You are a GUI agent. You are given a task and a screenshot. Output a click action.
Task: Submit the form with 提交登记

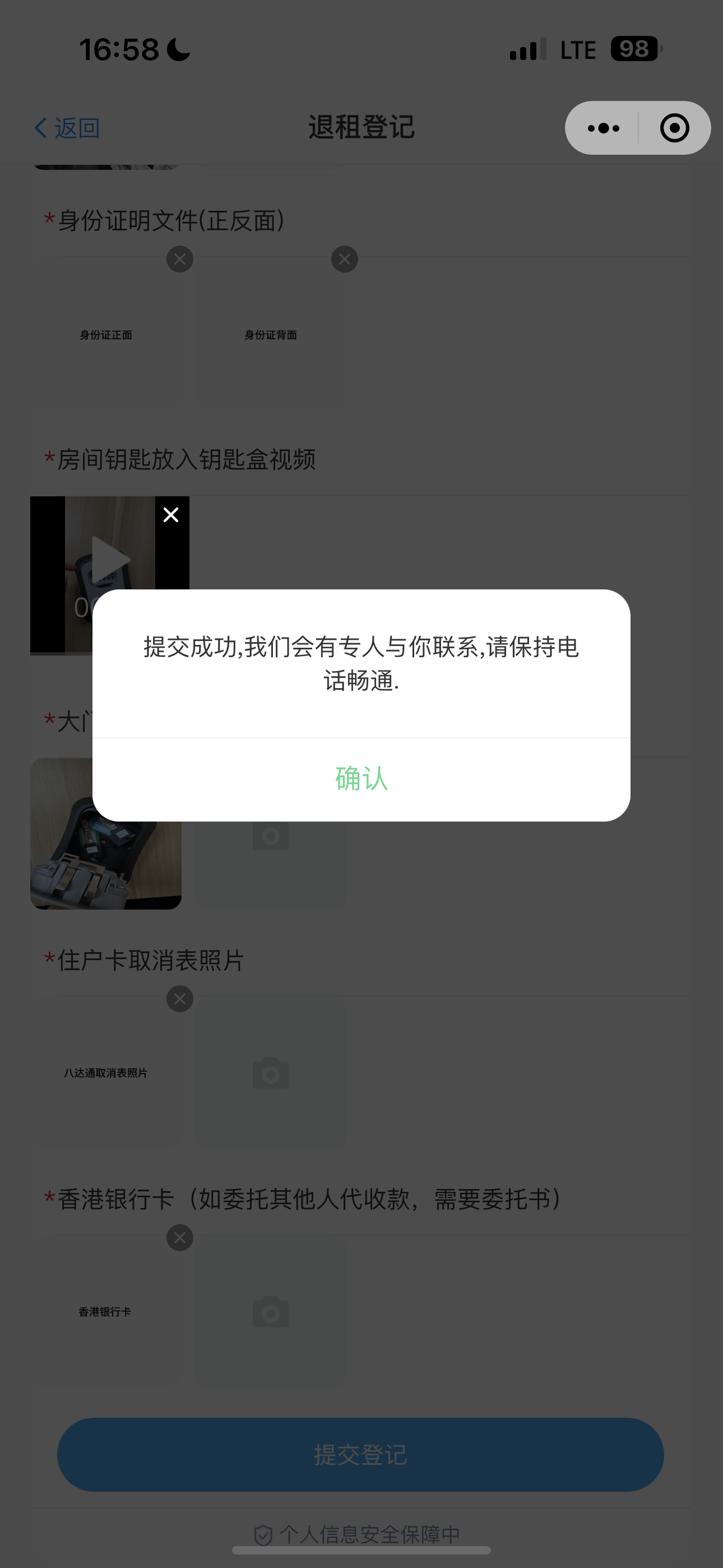tap(360, 1454)
